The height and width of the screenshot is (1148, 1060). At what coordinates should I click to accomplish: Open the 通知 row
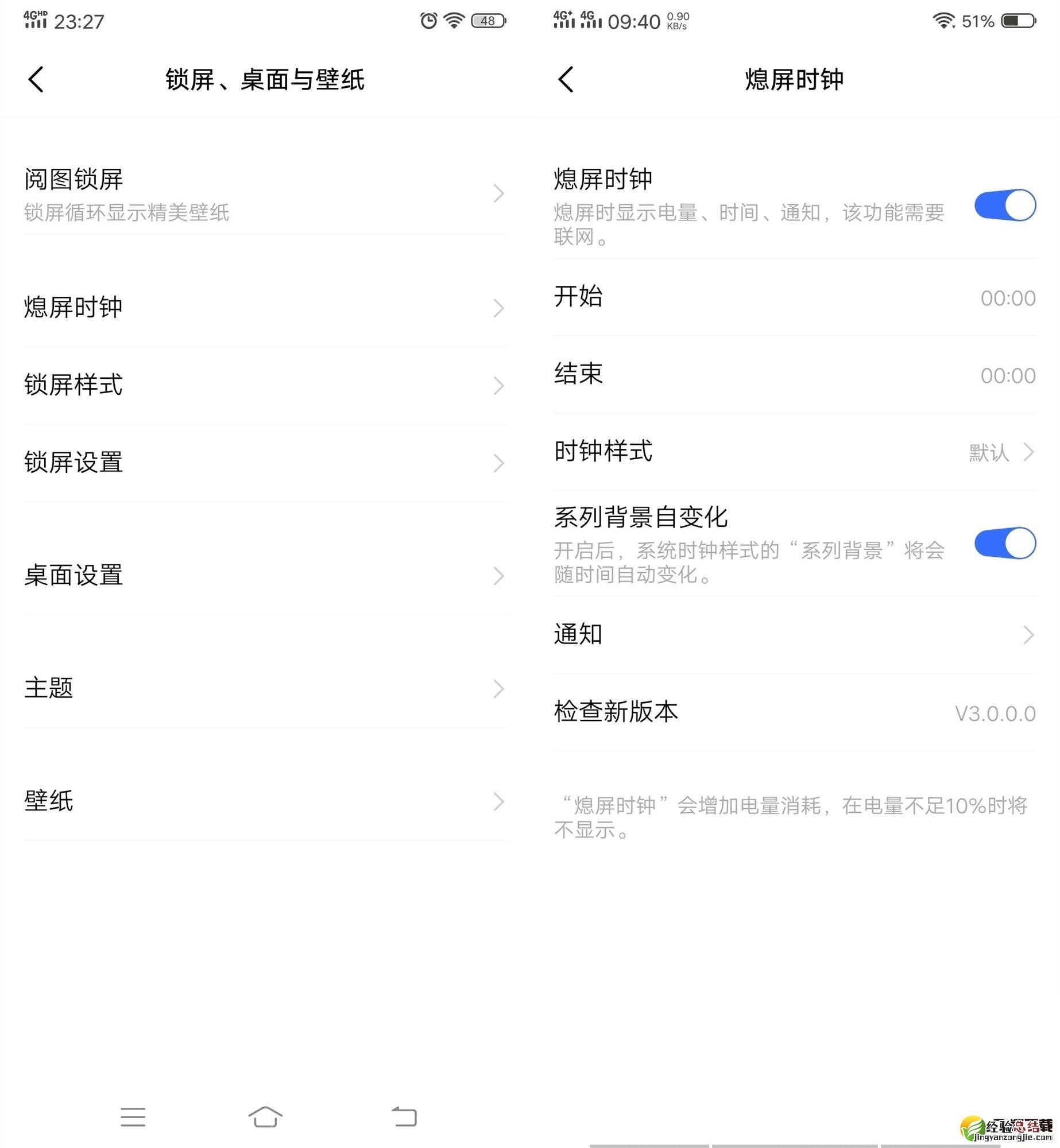point(794,635)
